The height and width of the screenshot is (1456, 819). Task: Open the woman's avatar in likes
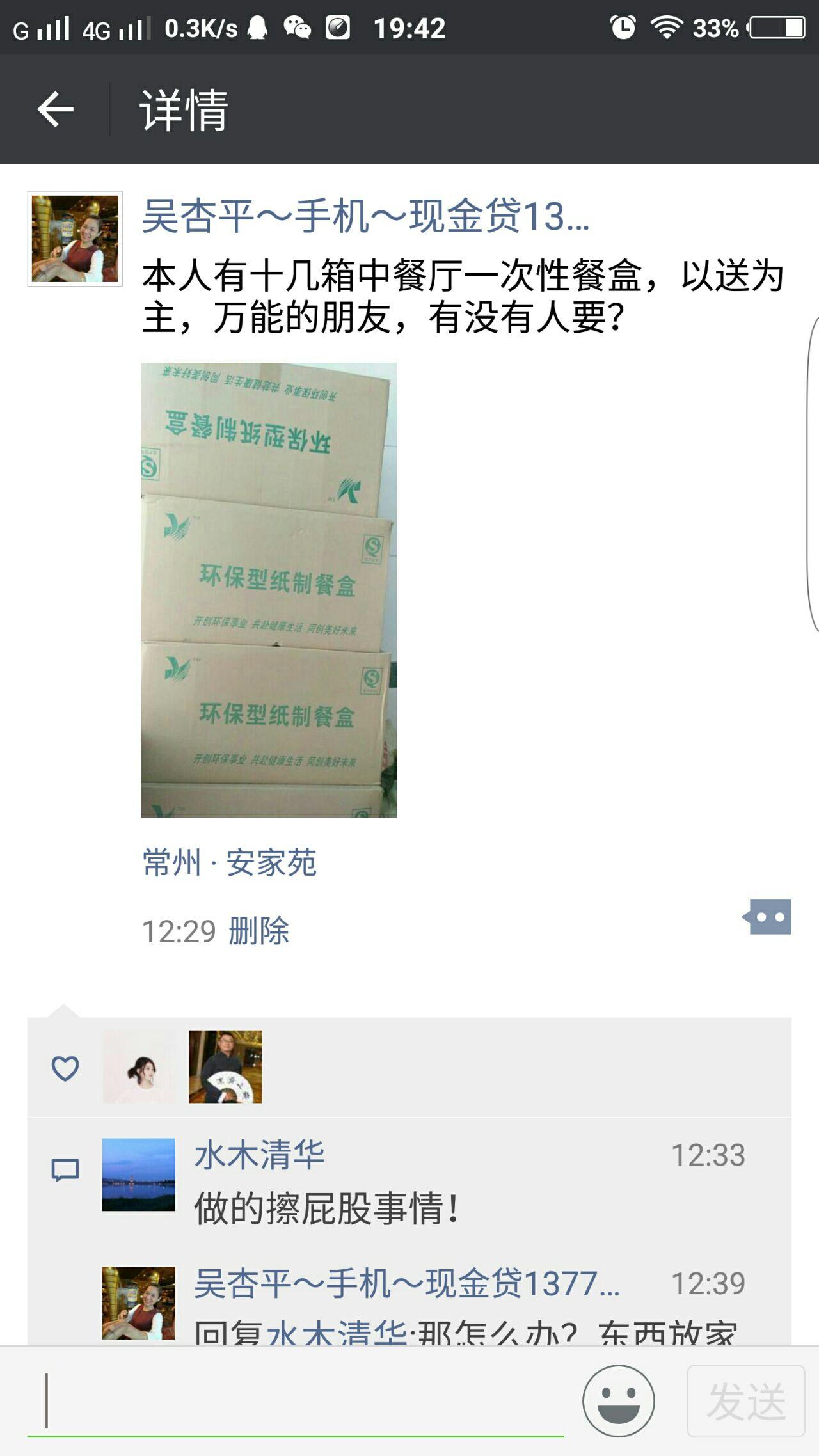tap(139, 1066)
